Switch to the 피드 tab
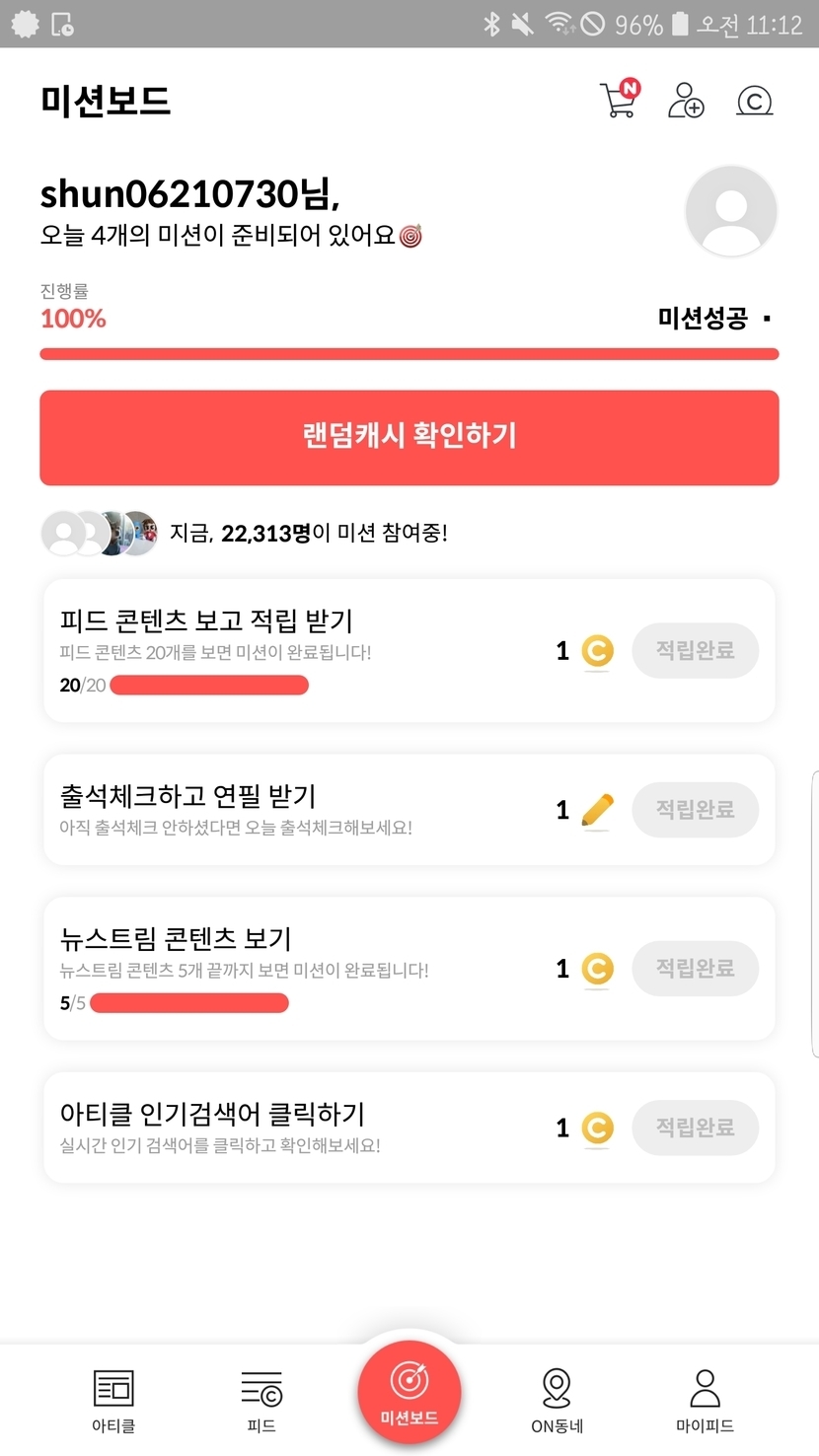This screenshot has height=1456, width=819. tap(261, 1400)
